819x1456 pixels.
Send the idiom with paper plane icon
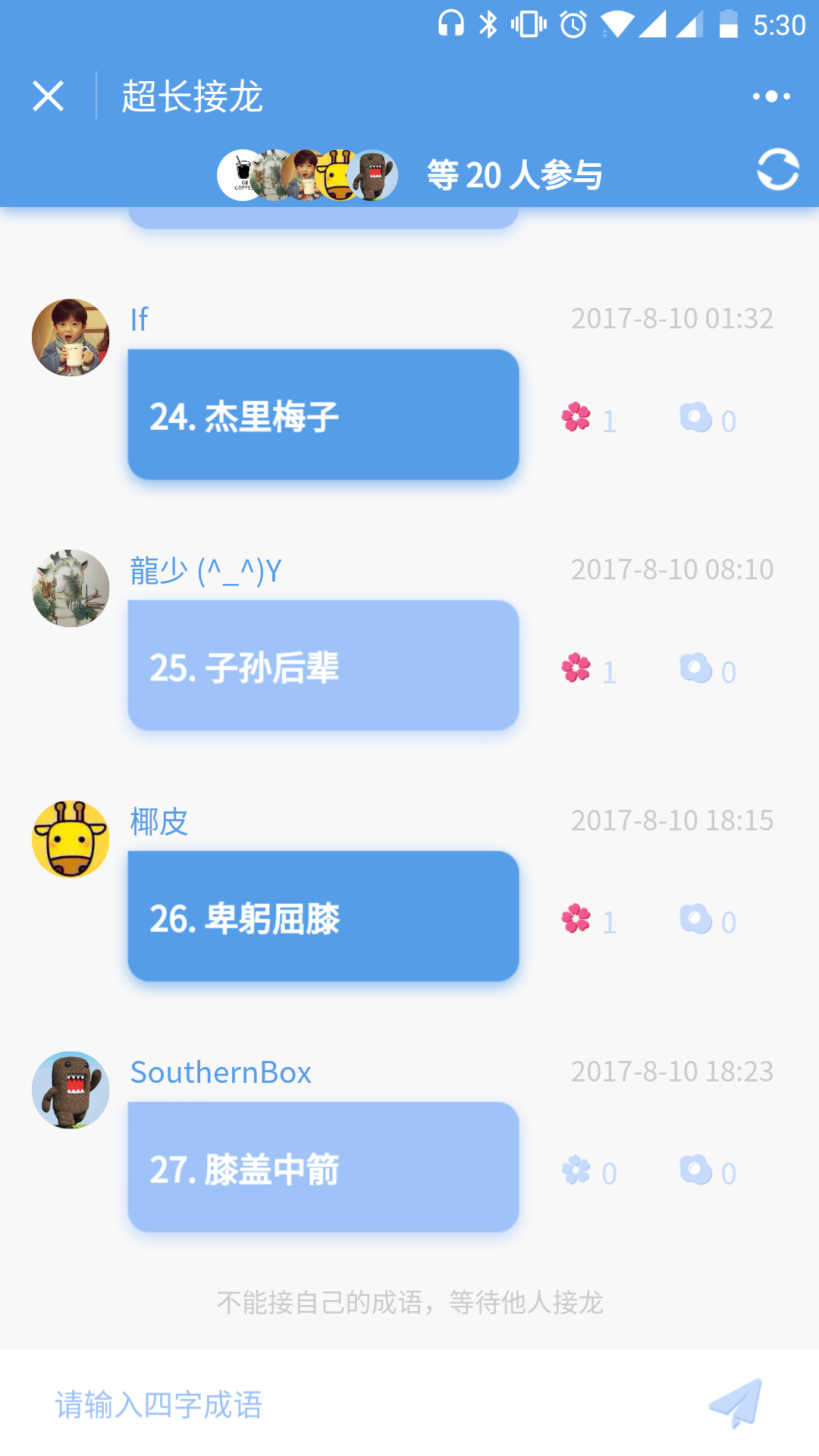coord(736,1404)
